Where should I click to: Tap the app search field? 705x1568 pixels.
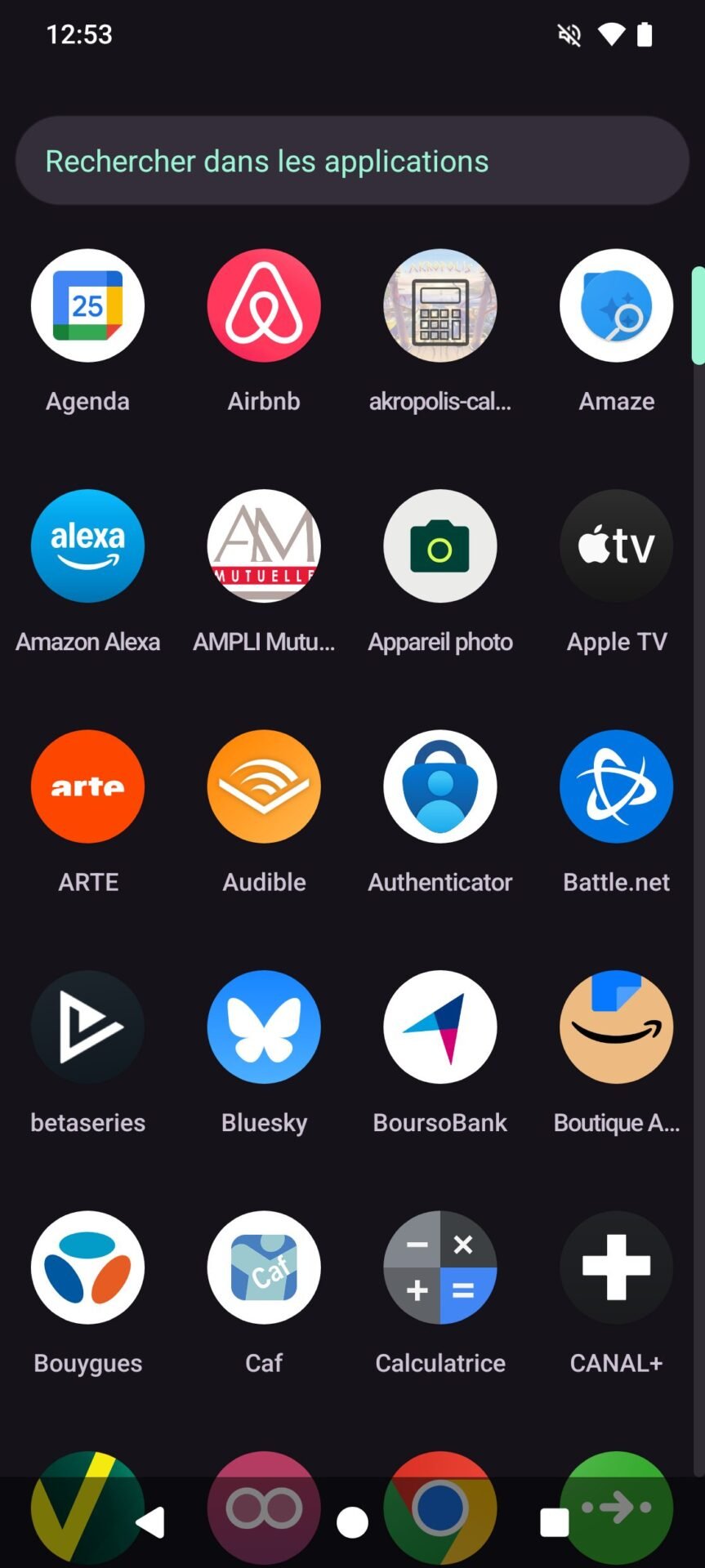click(x=352, y=160)
